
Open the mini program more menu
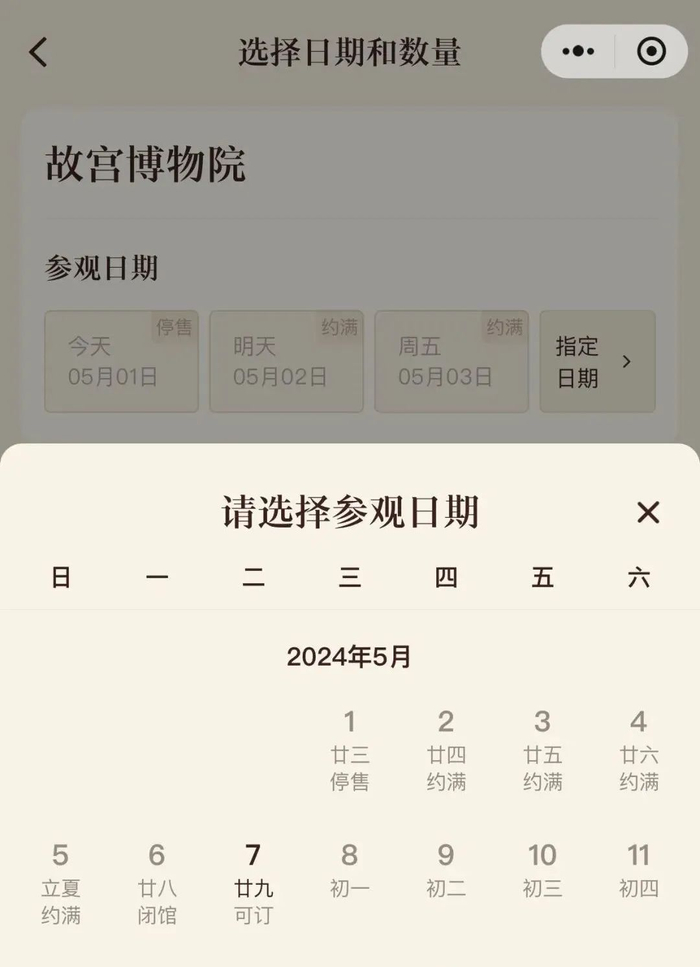click(578, 51)
